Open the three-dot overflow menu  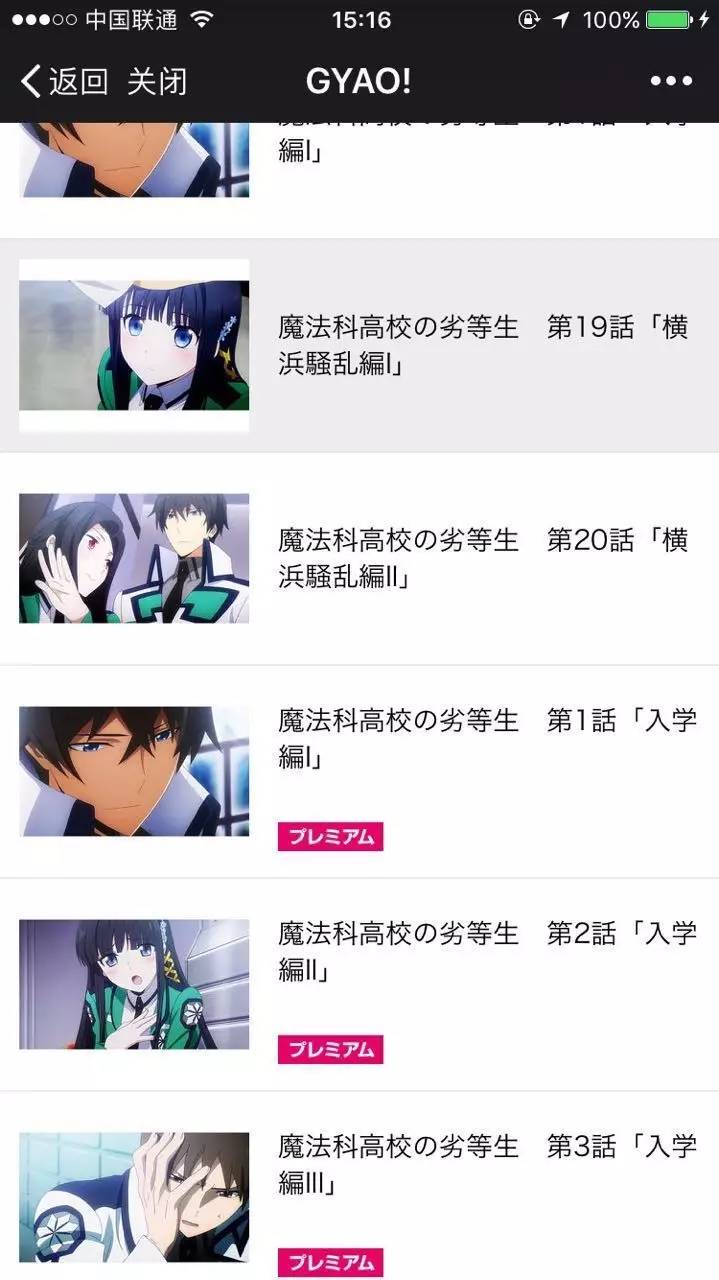pos(670,82)
